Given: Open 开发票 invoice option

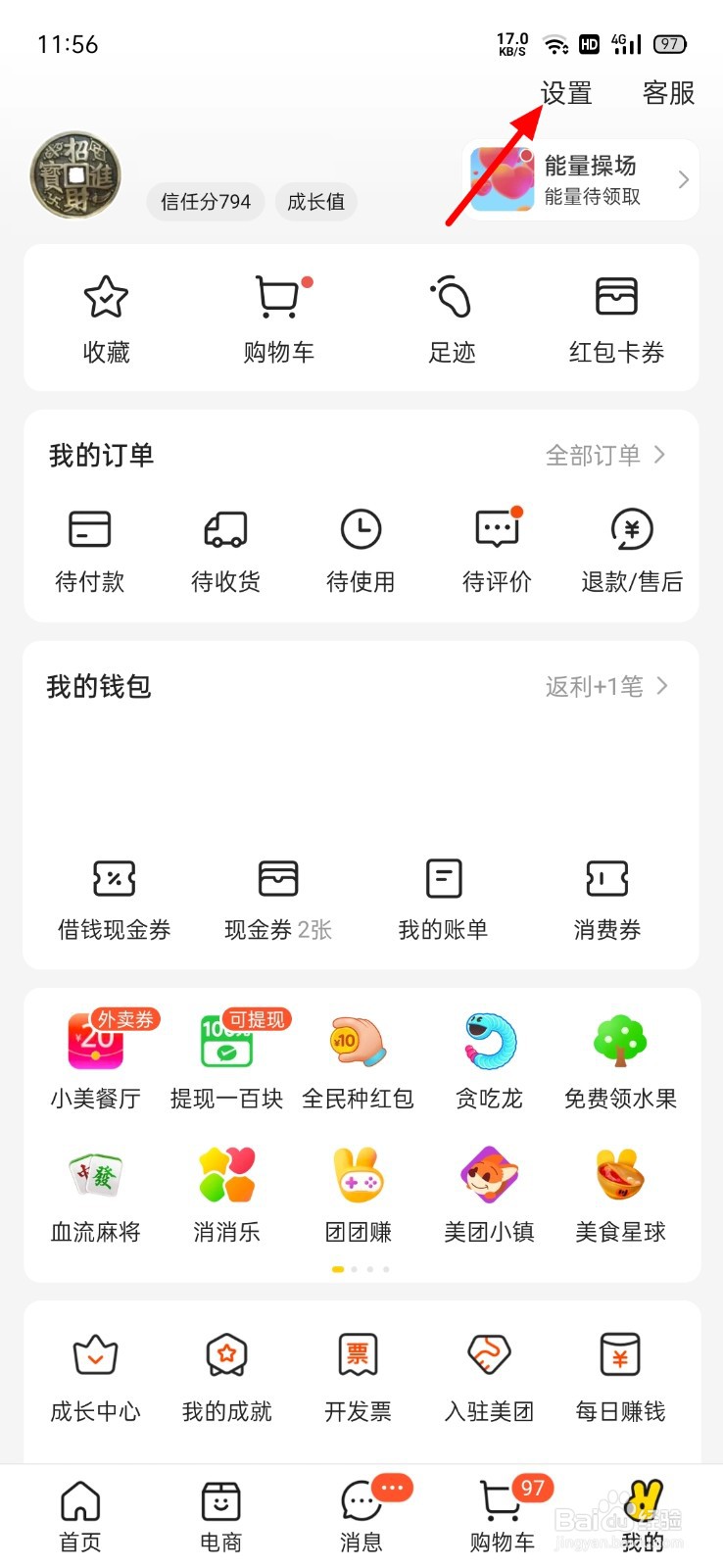Looking at the screenshot, I should [x=358, y=1378].
